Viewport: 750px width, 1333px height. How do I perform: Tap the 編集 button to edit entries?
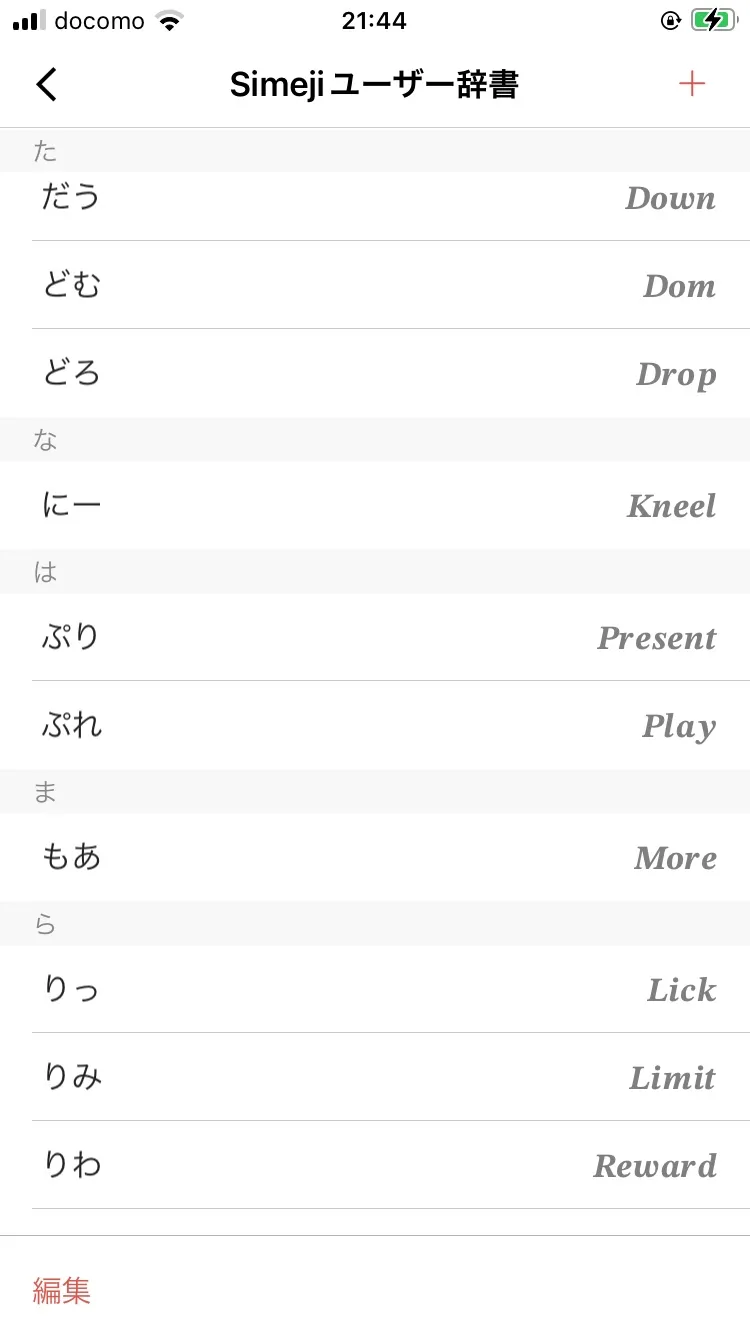point(63,1291)
